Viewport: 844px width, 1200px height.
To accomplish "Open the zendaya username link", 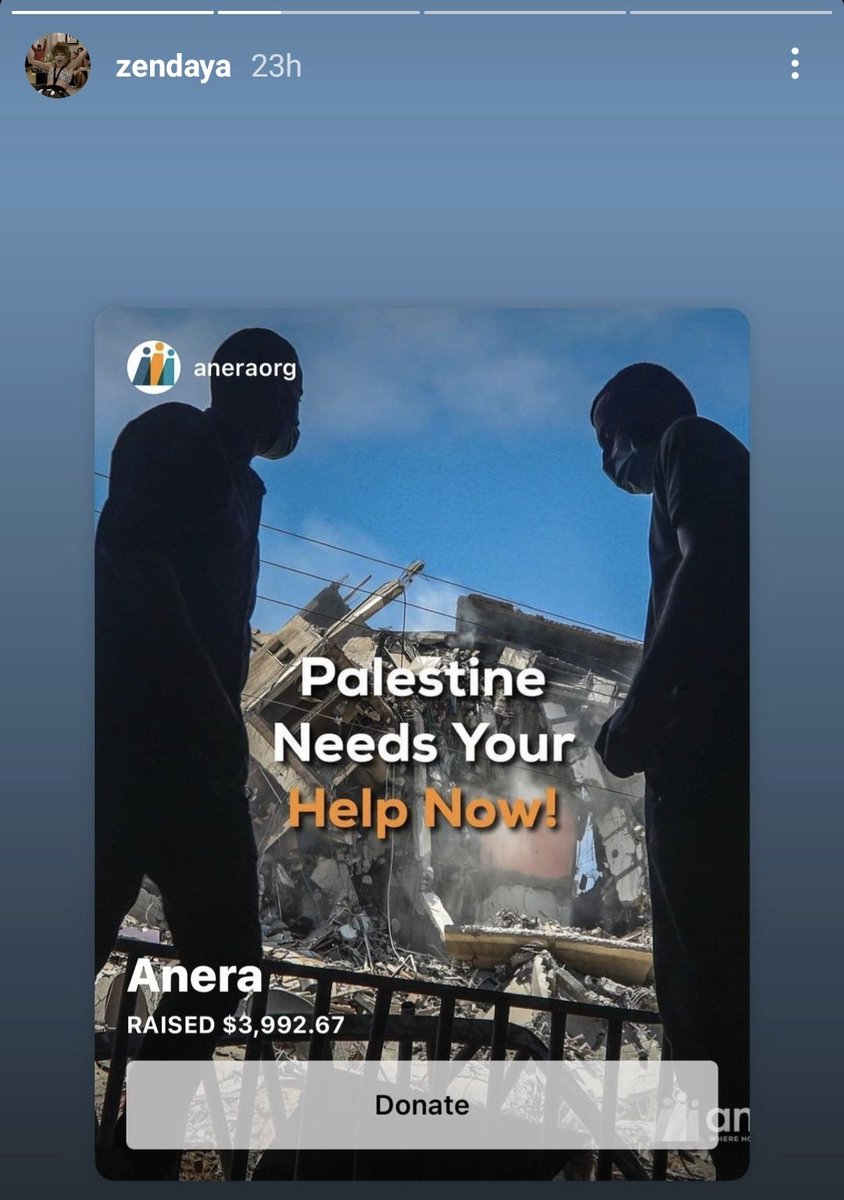I will pos(172,67).
